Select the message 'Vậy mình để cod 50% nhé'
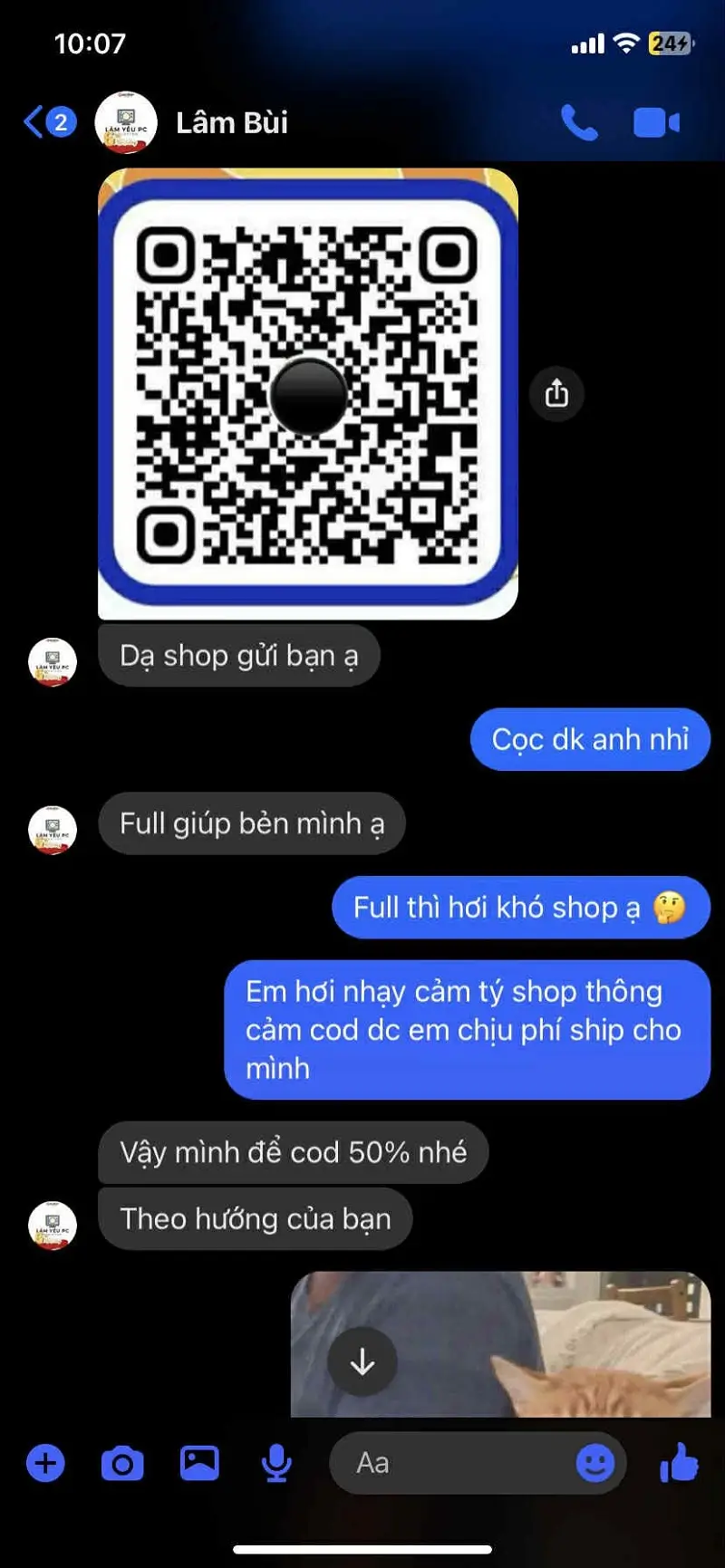Screen dimensions: 725x1568 [294, 1151]
